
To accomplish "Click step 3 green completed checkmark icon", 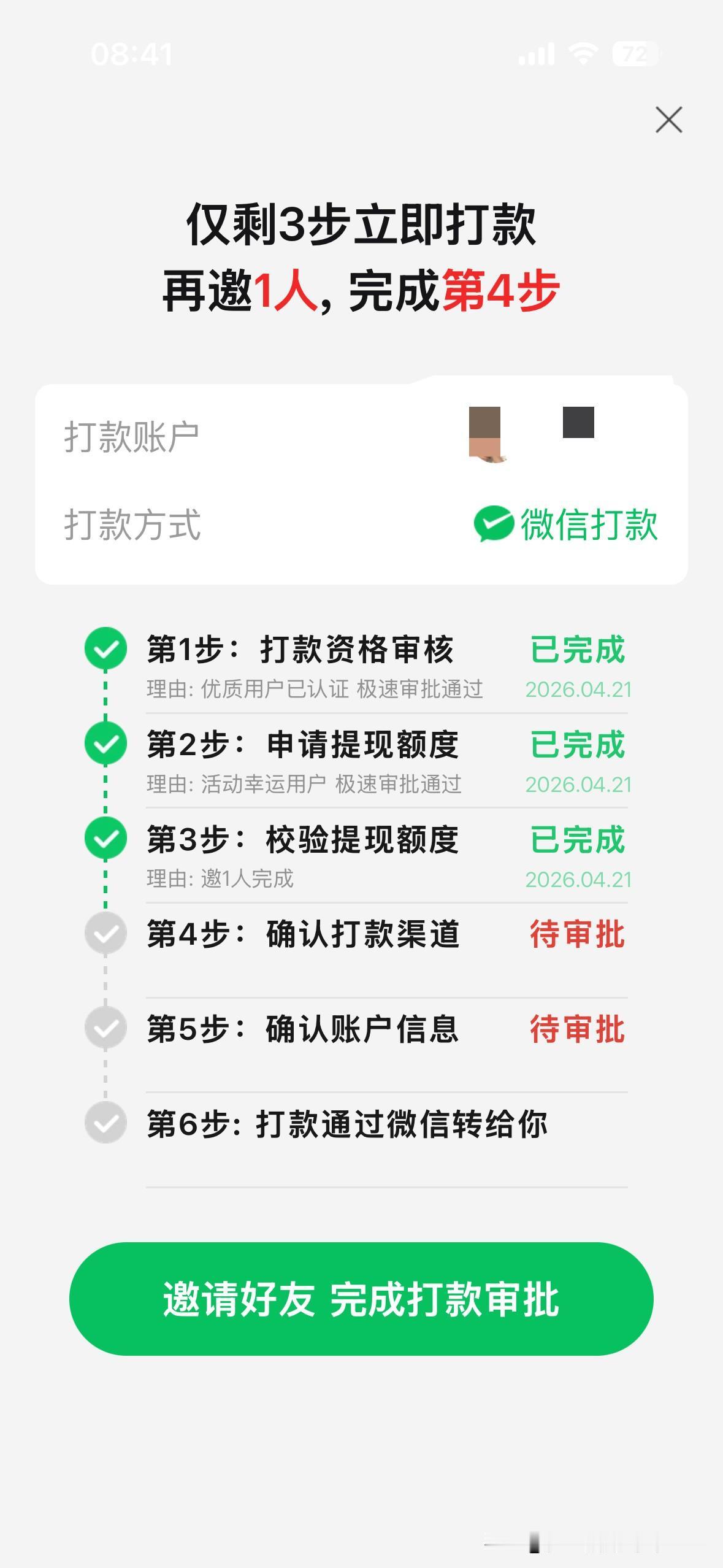I will click(105, 841).
